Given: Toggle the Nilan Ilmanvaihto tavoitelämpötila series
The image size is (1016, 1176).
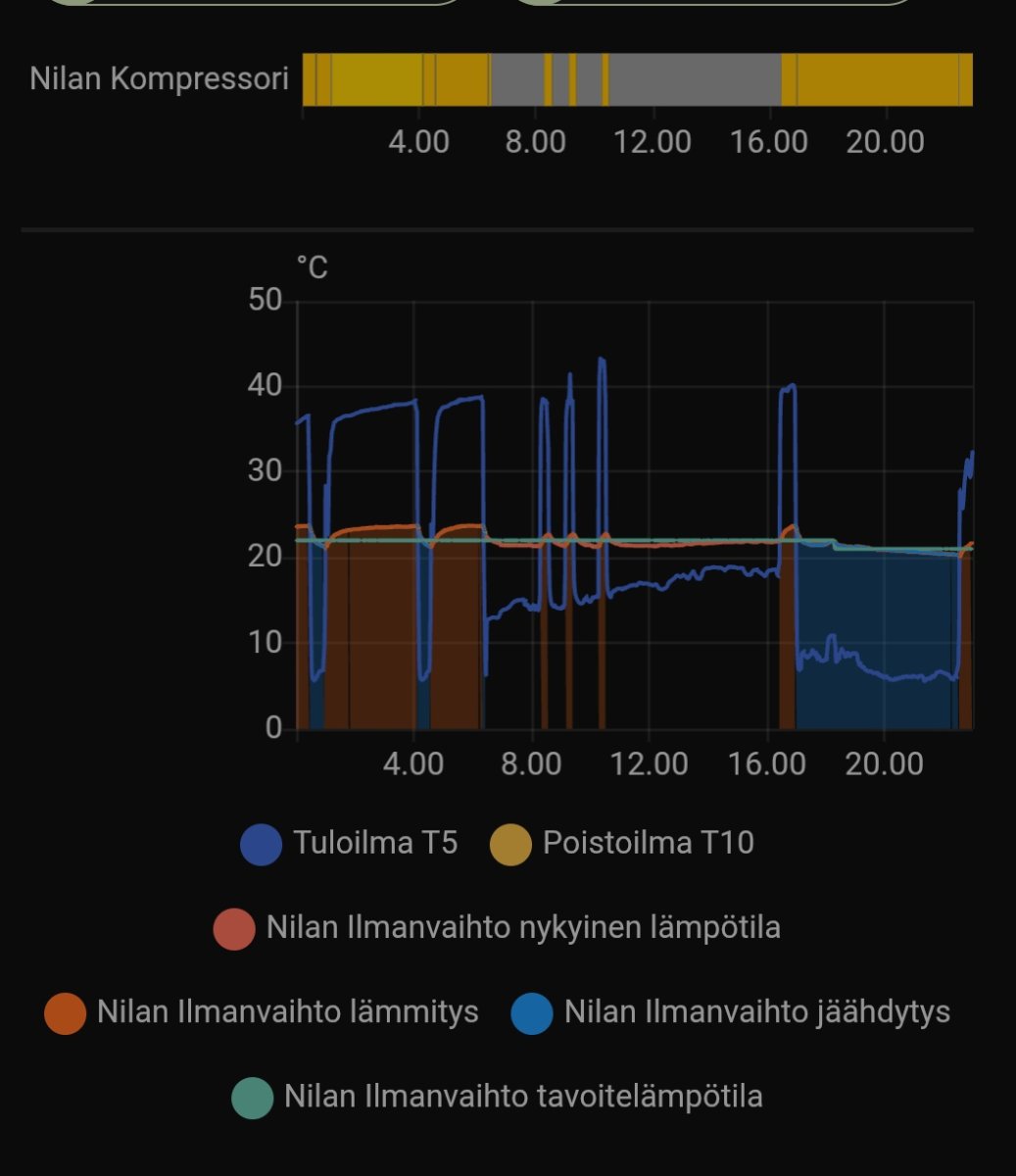Looking at the screenshot, I should (498, 1097).
